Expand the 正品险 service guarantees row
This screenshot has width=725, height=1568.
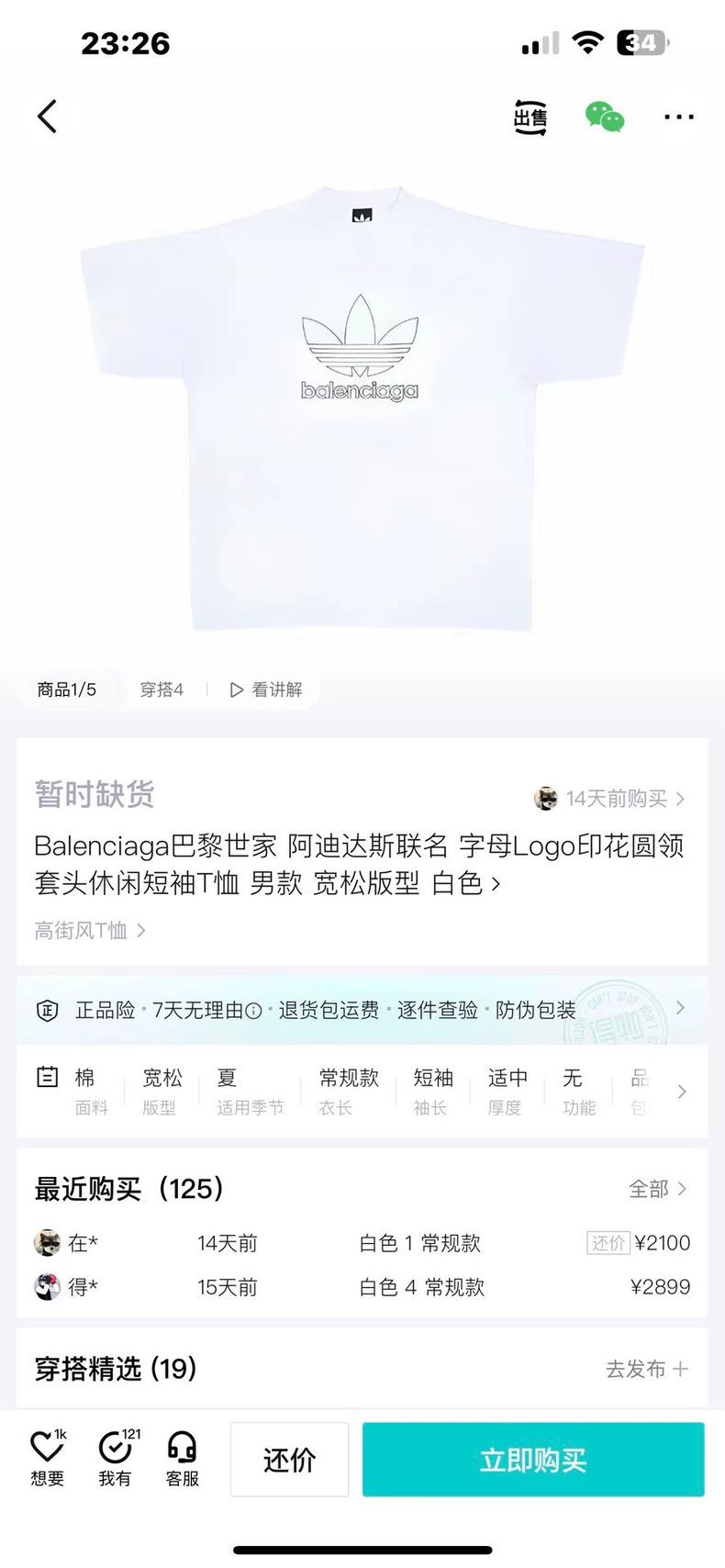coord(362,1010)
